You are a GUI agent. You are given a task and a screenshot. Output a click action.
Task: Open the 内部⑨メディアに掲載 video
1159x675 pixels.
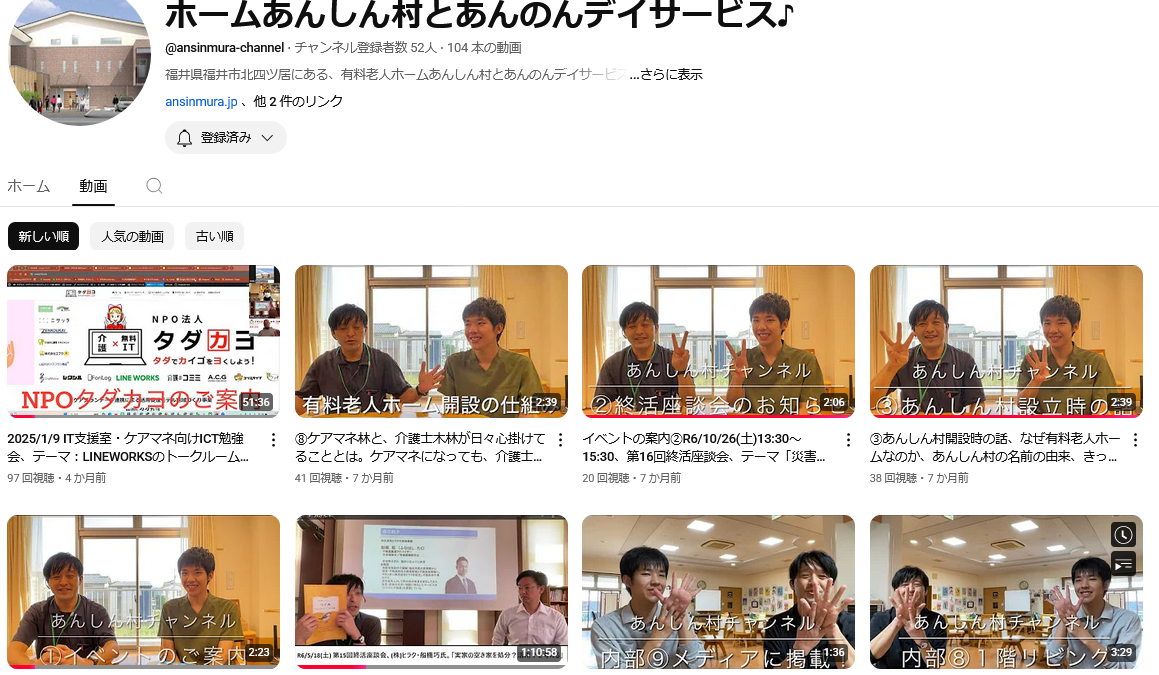pos(718,591)
